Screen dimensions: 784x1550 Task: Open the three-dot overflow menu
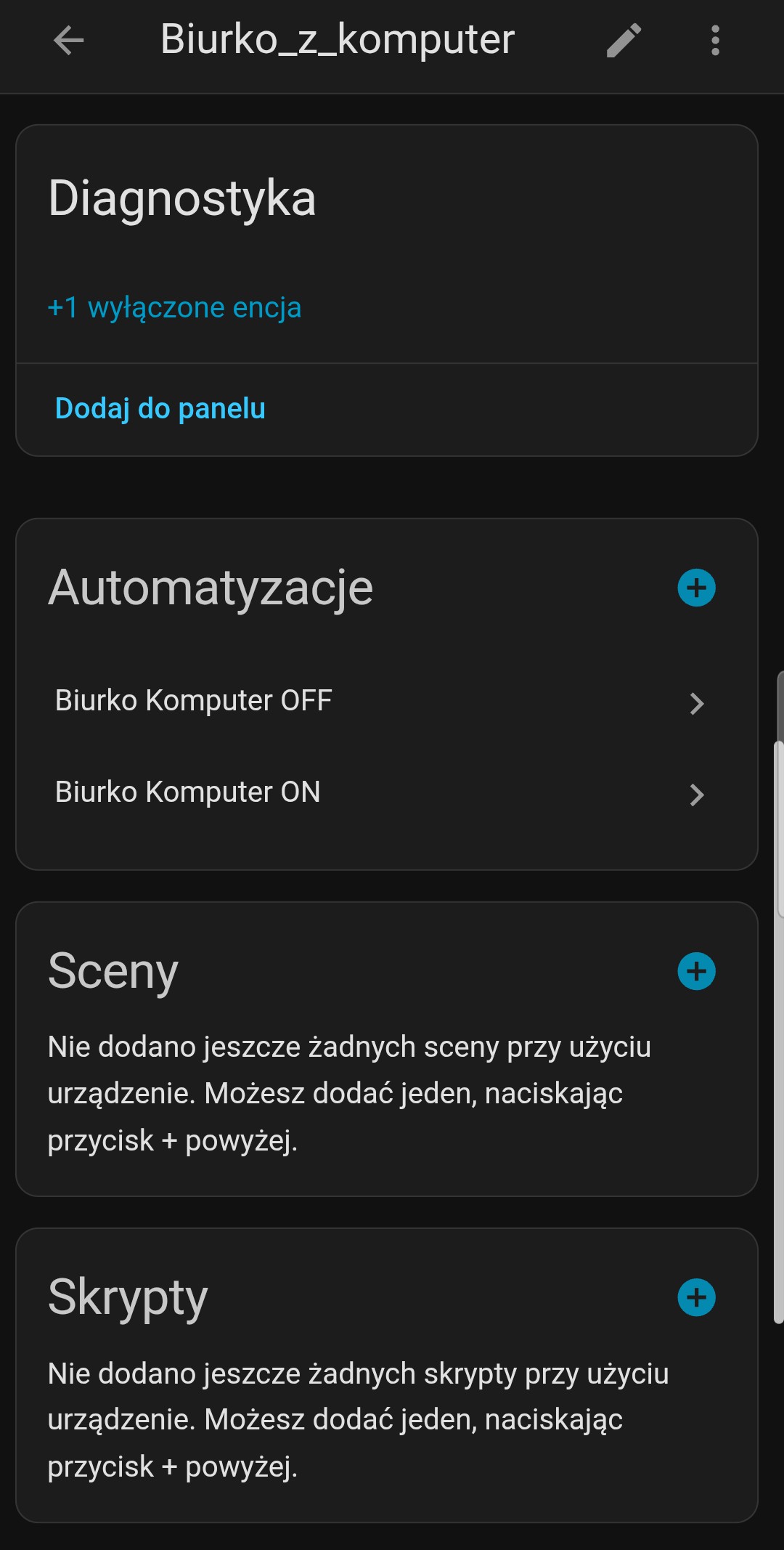(x=715, y=41)
